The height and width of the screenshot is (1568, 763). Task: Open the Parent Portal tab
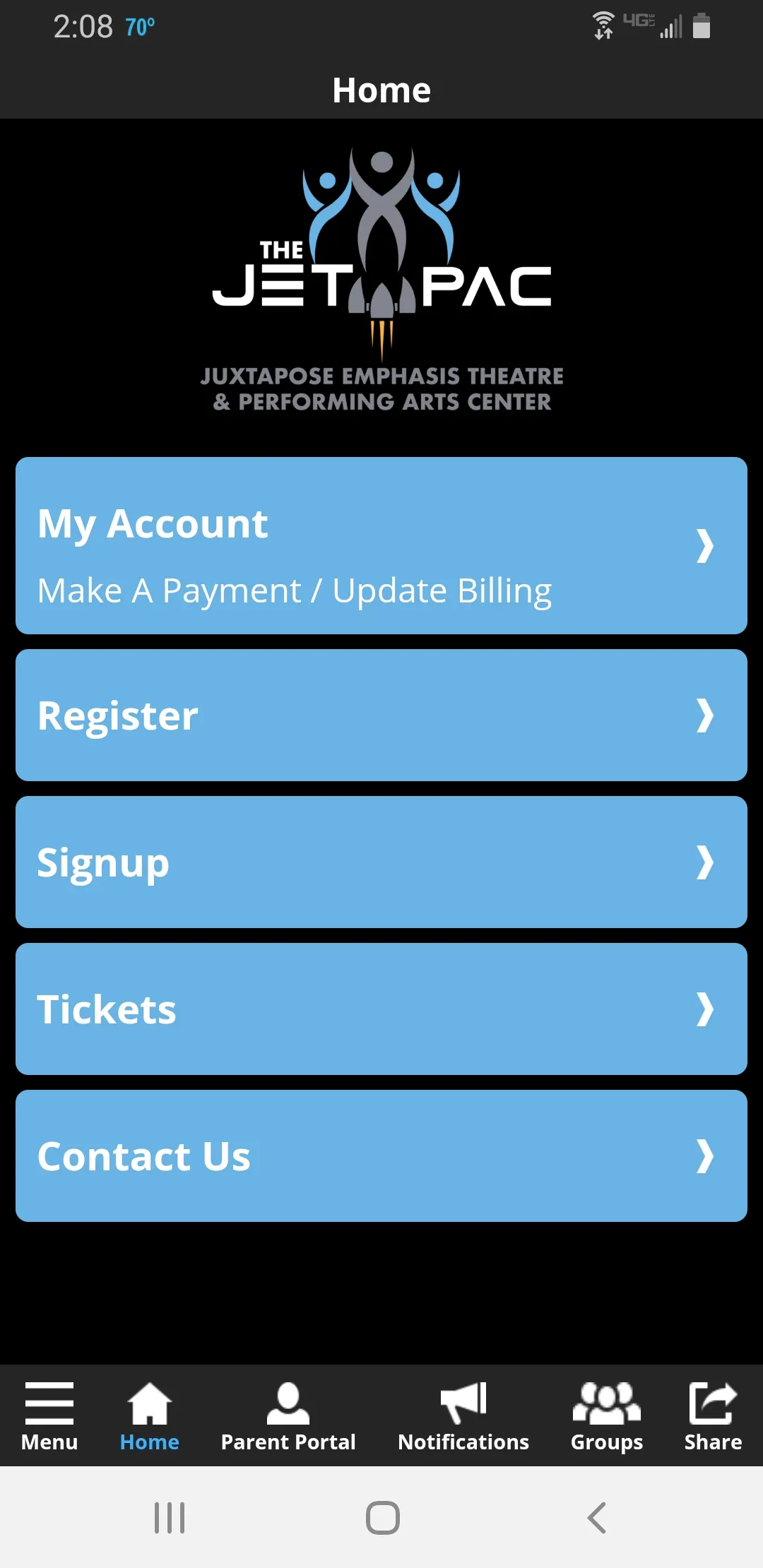[288, 1415]
